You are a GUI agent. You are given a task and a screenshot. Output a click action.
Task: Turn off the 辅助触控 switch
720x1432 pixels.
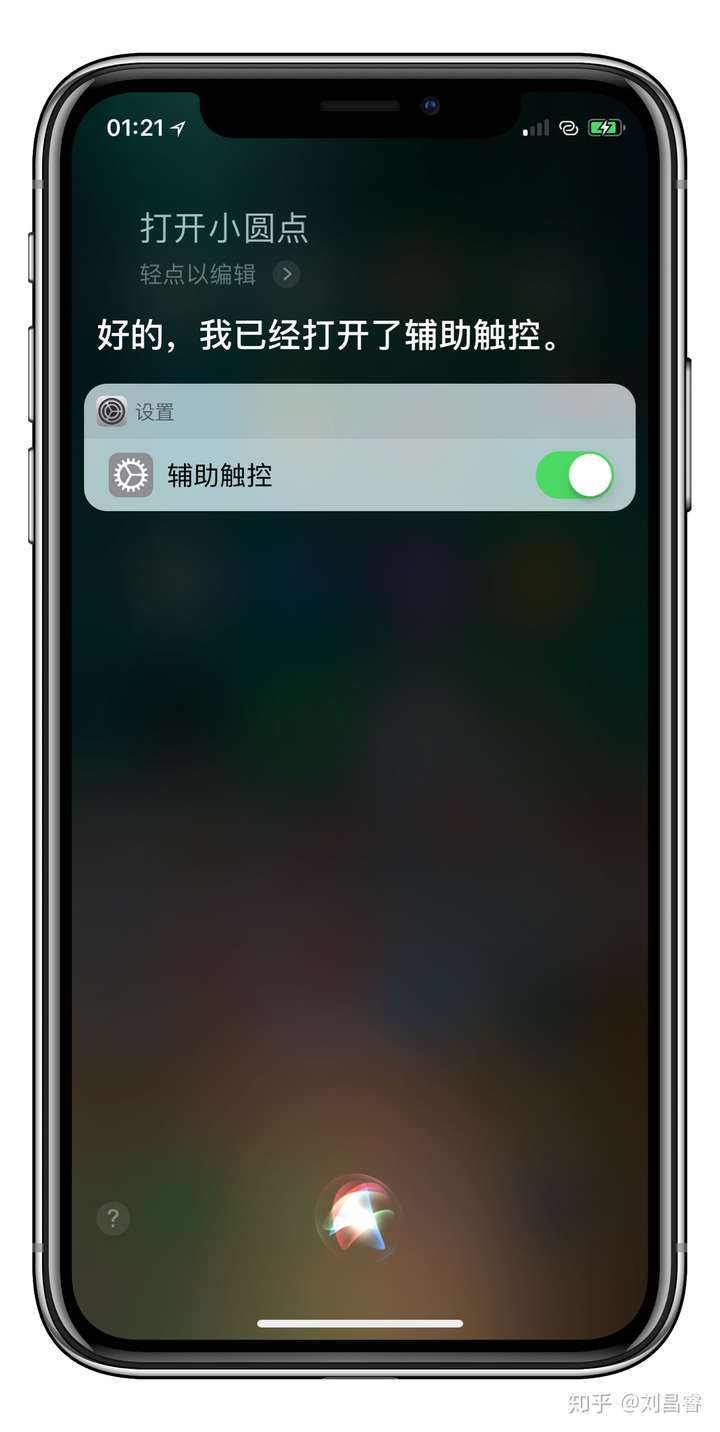574,475
